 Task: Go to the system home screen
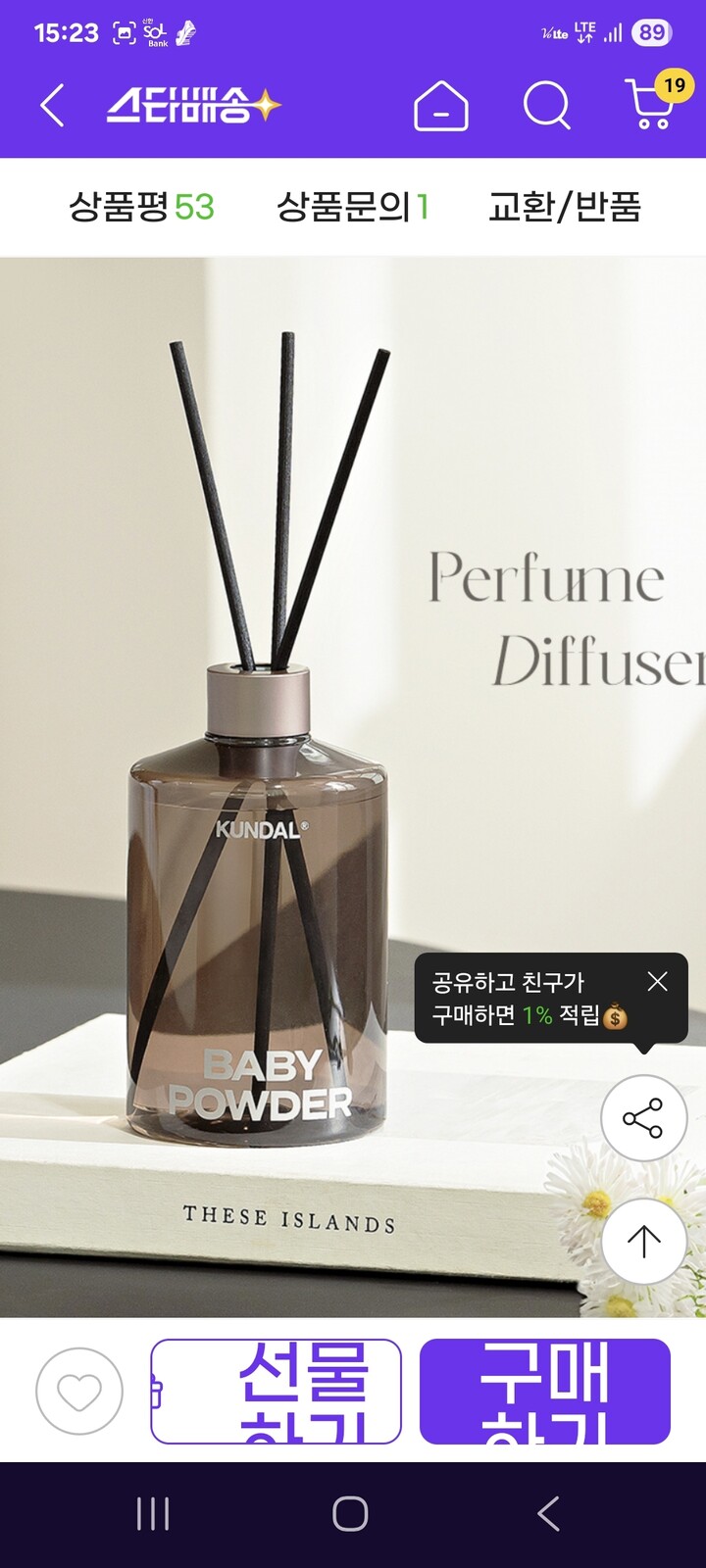click(x=351, y=1514)
